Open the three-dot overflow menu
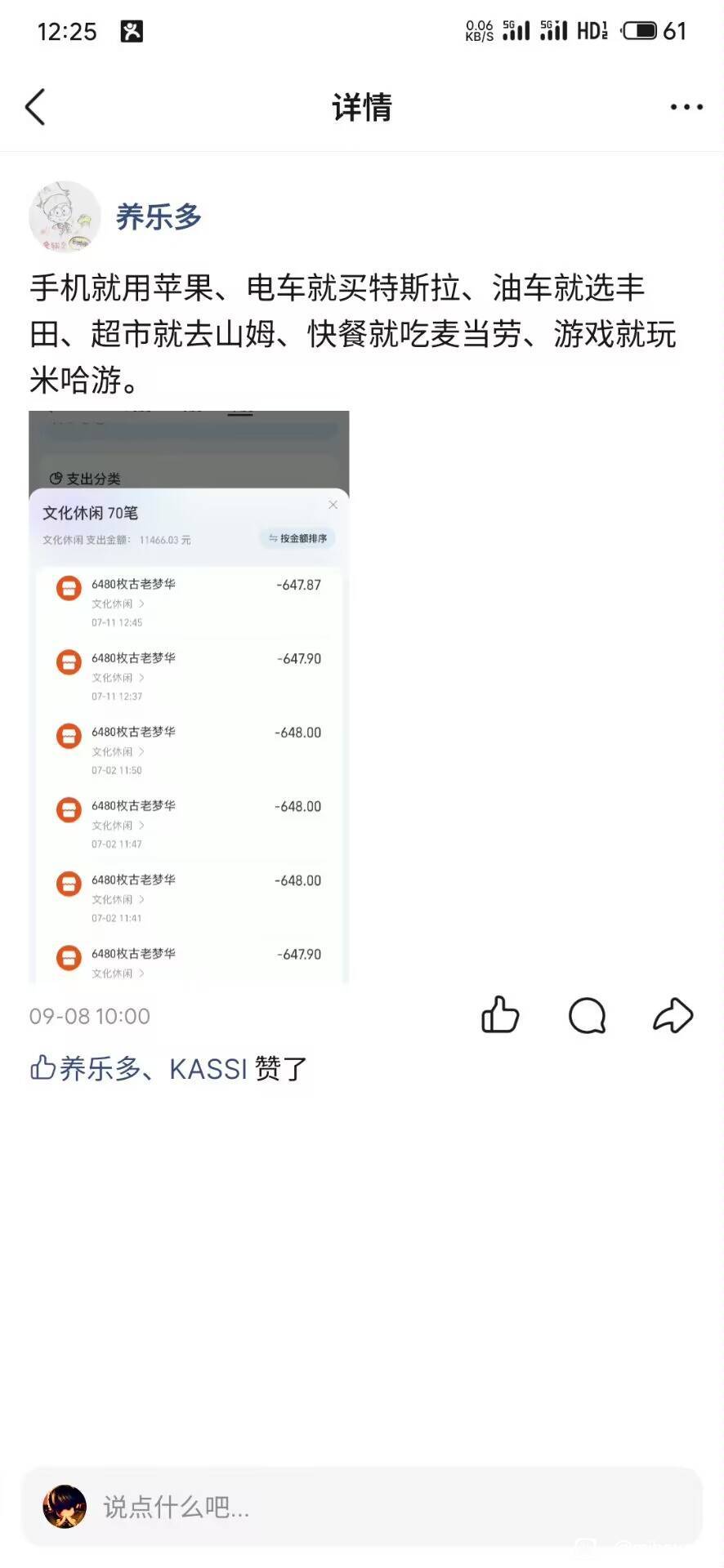The image size is (724, 1568). pos(686,107)
